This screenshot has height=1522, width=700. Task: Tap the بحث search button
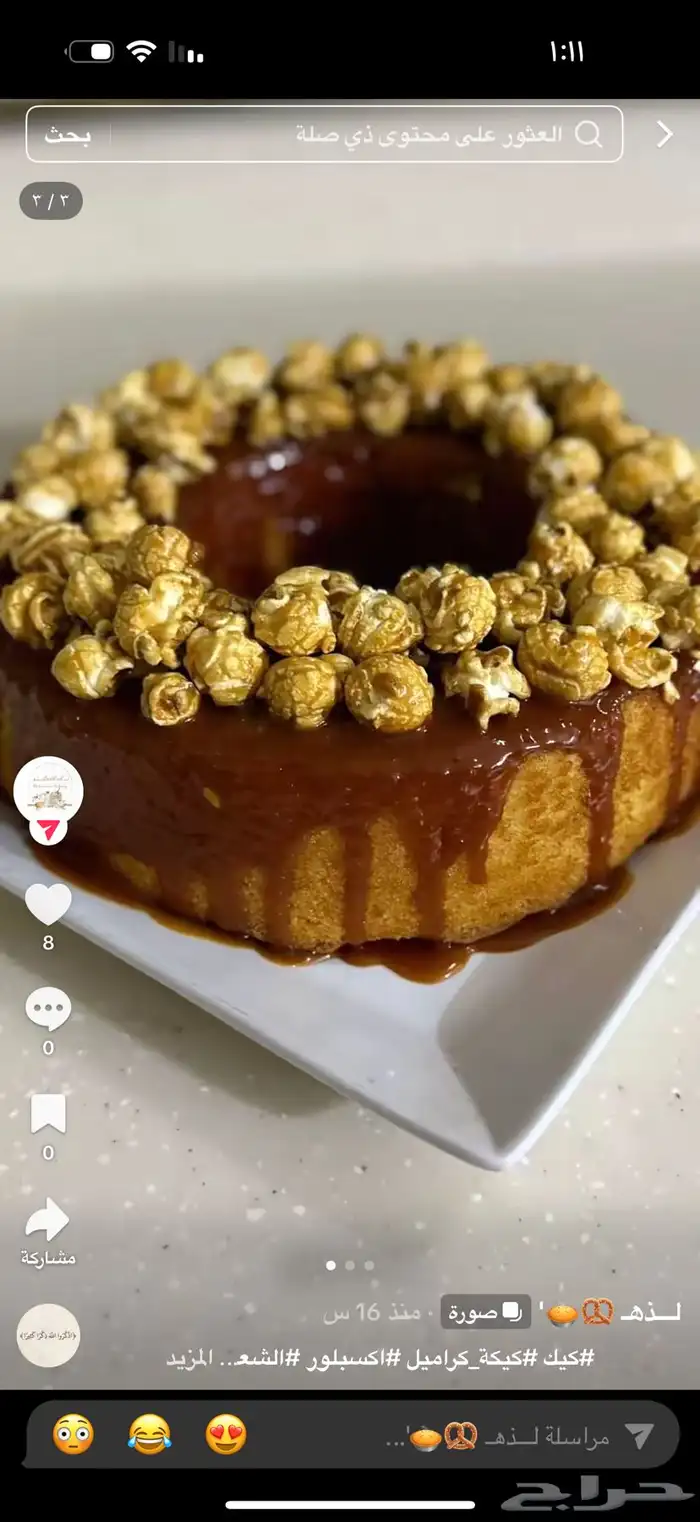click(x=67, y=135)
